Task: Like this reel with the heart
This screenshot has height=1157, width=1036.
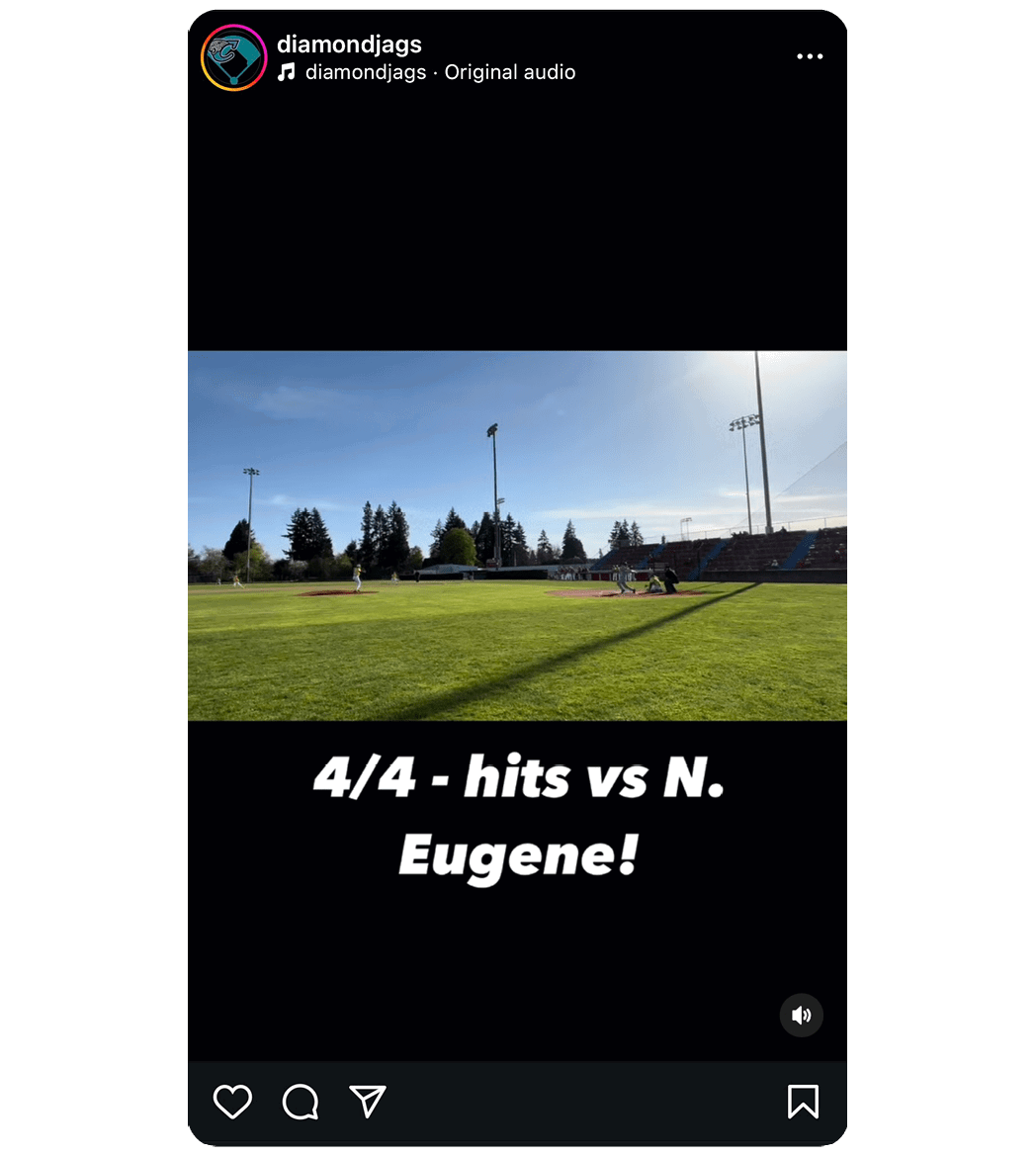Action: [232, 1101]
